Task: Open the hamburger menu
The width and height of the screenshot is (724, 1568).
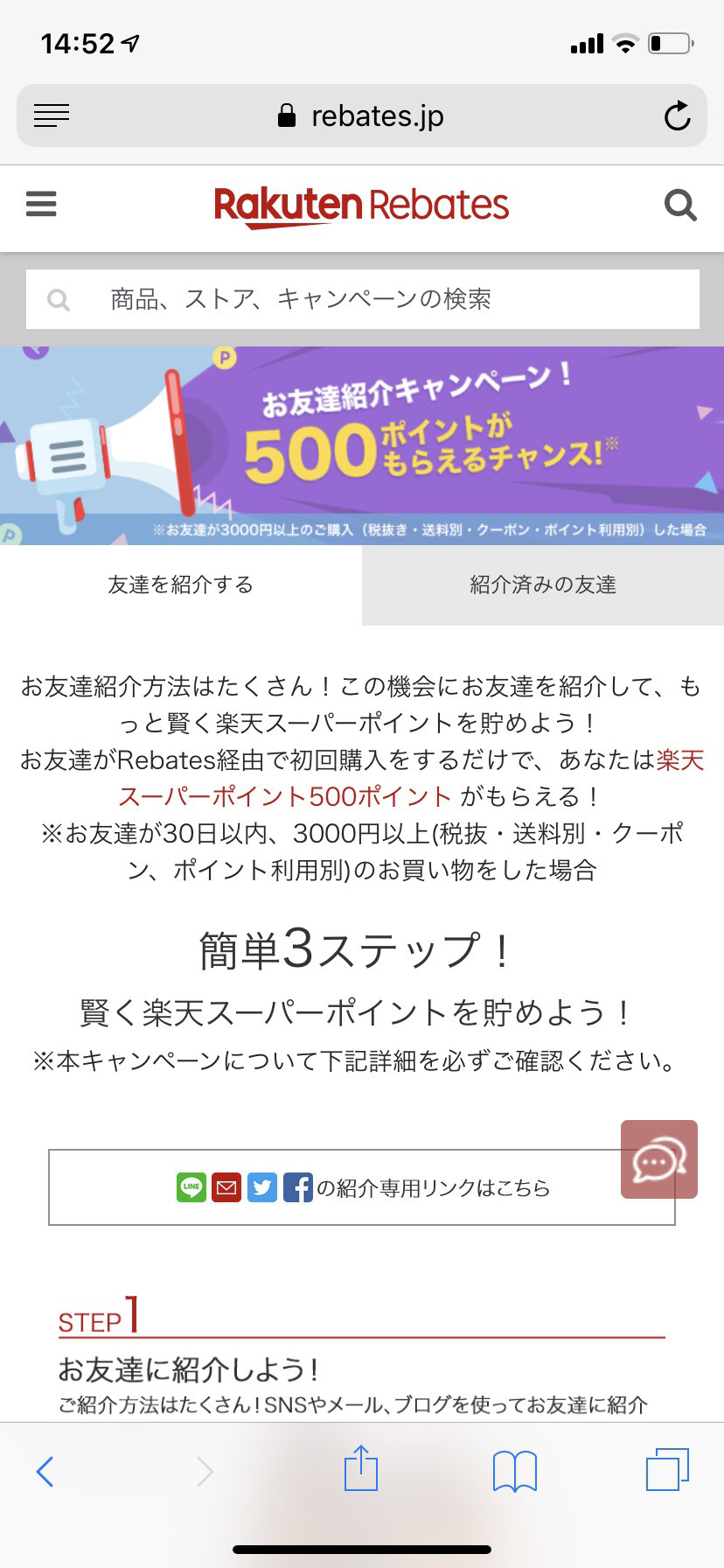Action: tap(41, 204)
